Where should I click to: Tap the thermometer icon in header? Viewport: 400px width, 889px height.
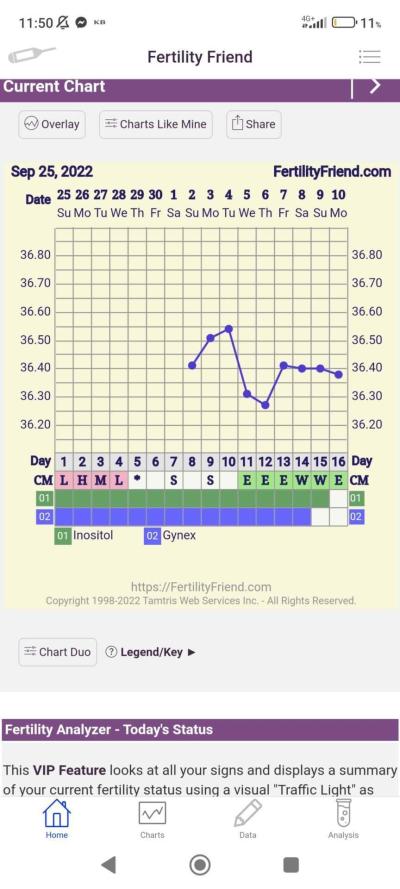tap(32, 55)
